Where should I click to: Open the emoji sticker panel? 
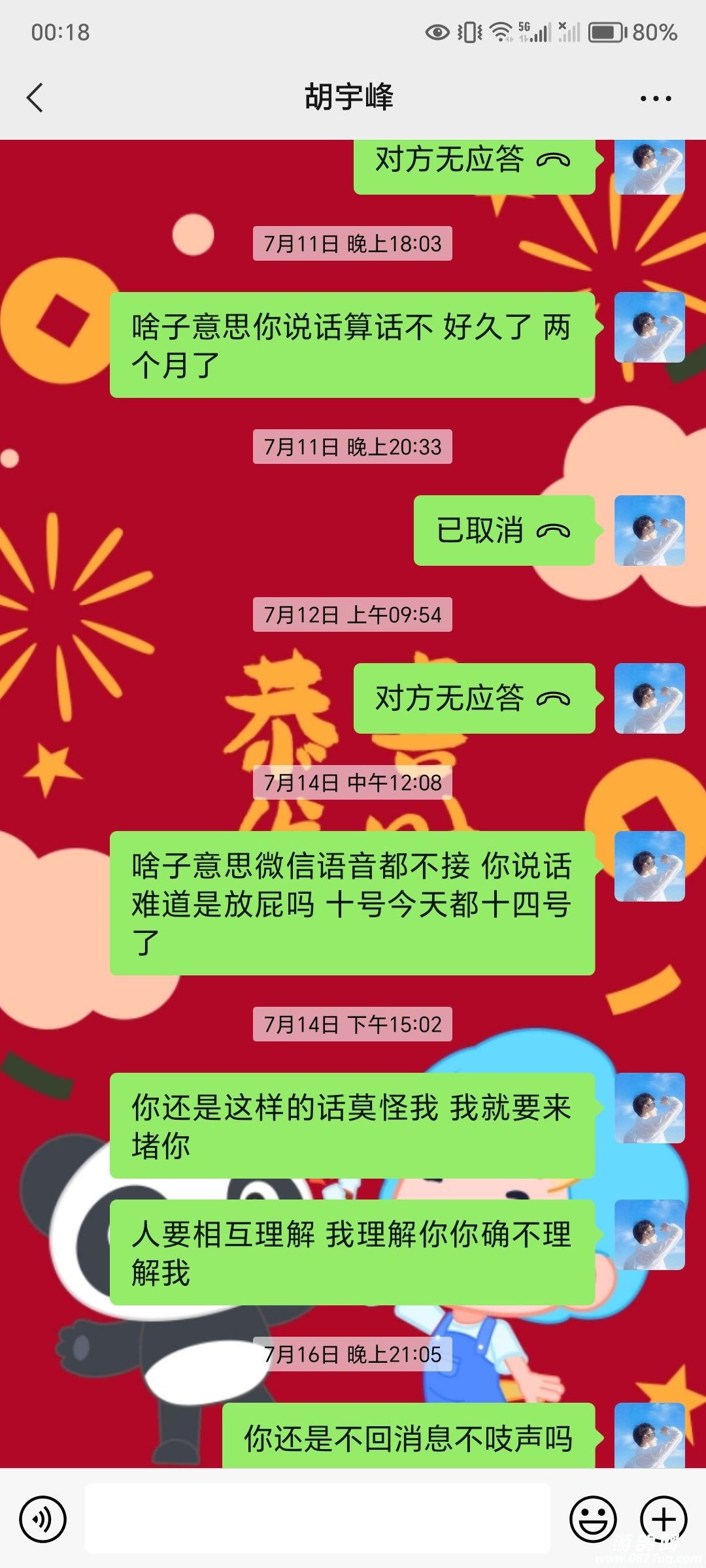click(x=593, y=1518)
